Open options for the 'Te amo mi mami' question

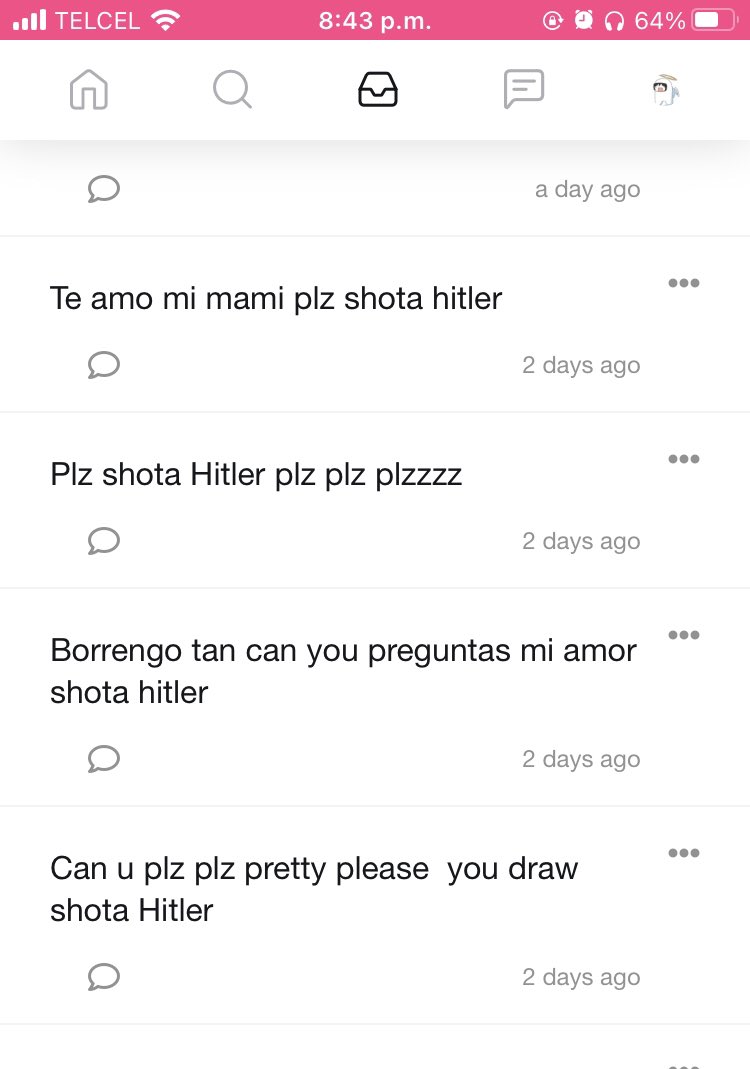pos(683,283)
